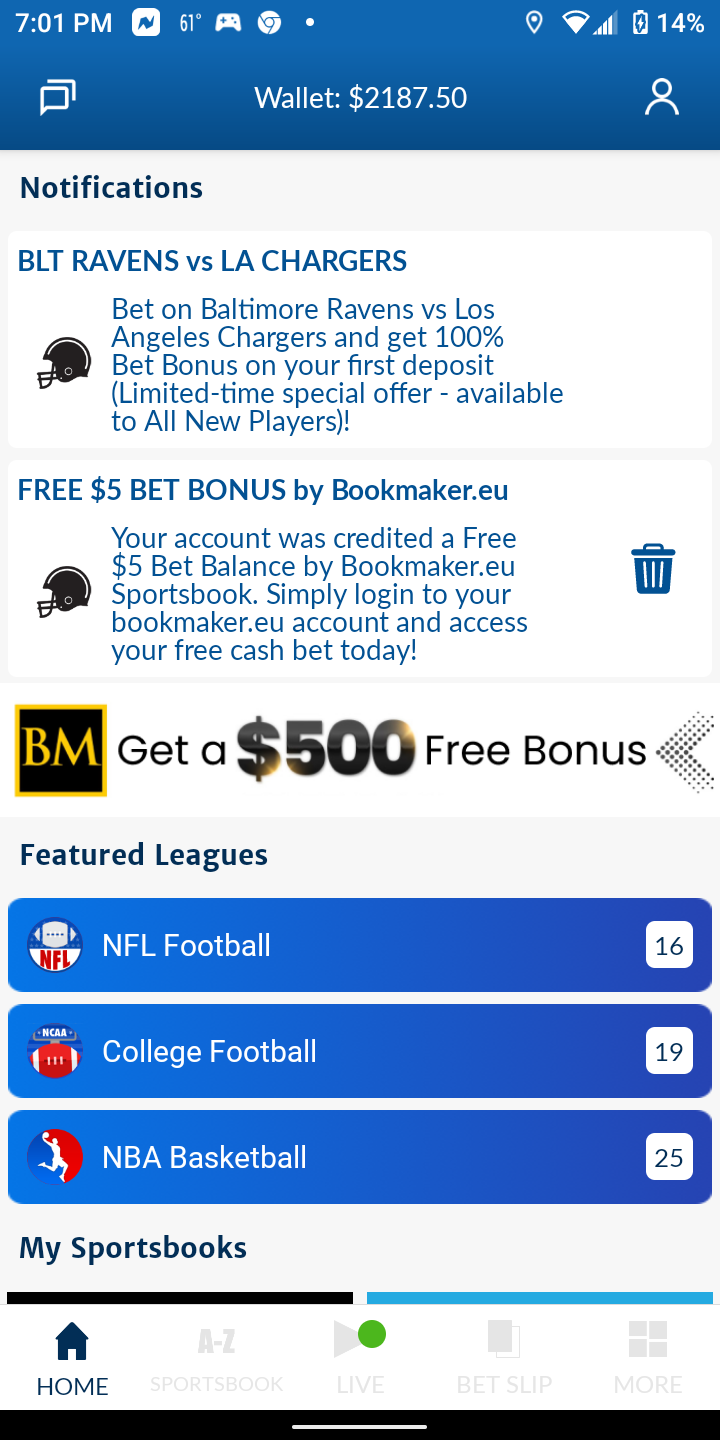Go to the Home tab

point(72,1358)
